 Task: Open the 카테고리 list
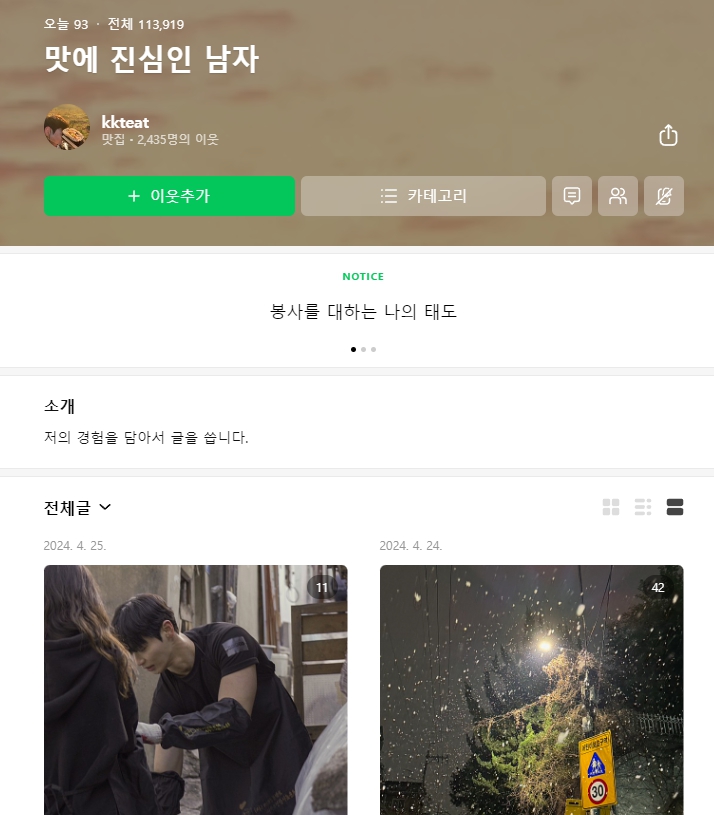[423, 196]
